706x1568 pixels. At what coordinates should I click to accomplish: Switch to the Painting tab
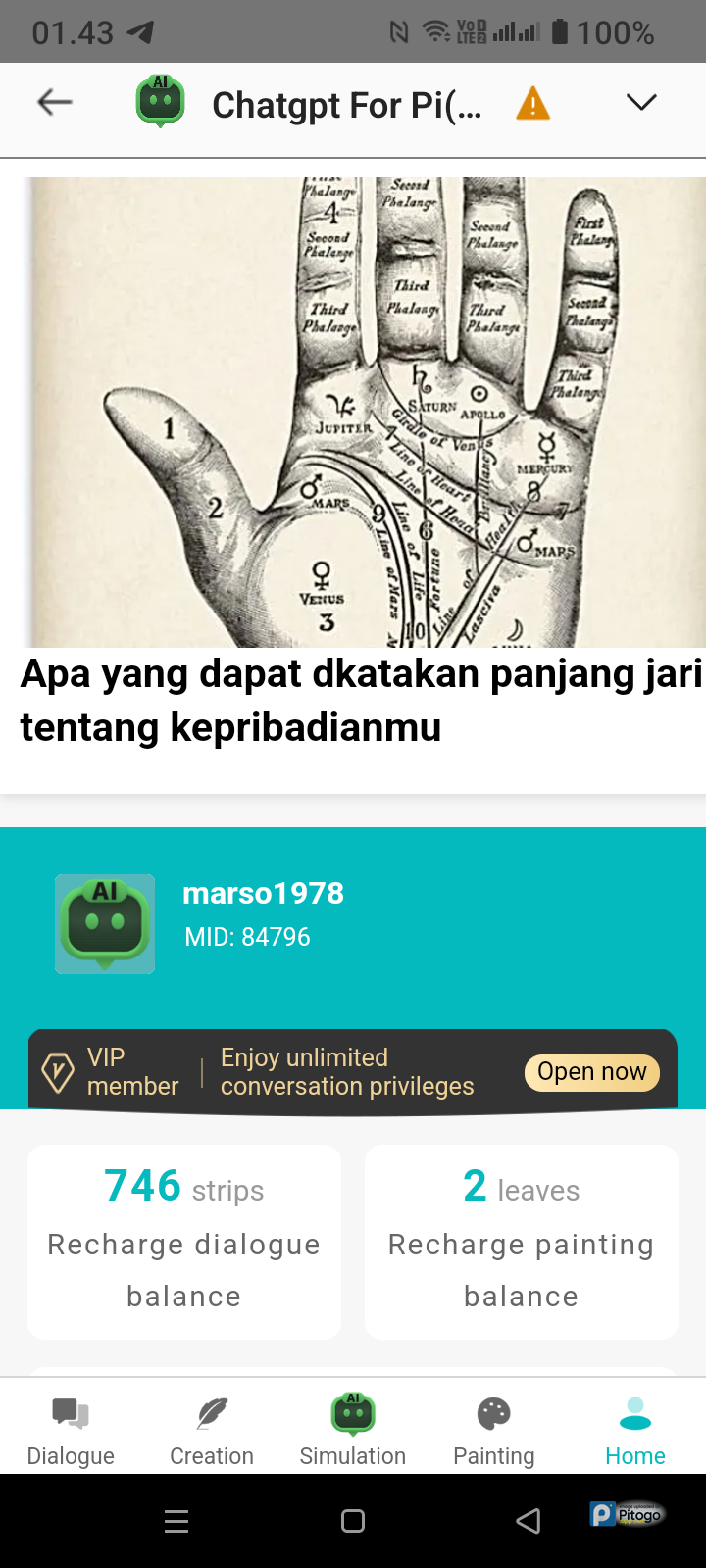494,1429
